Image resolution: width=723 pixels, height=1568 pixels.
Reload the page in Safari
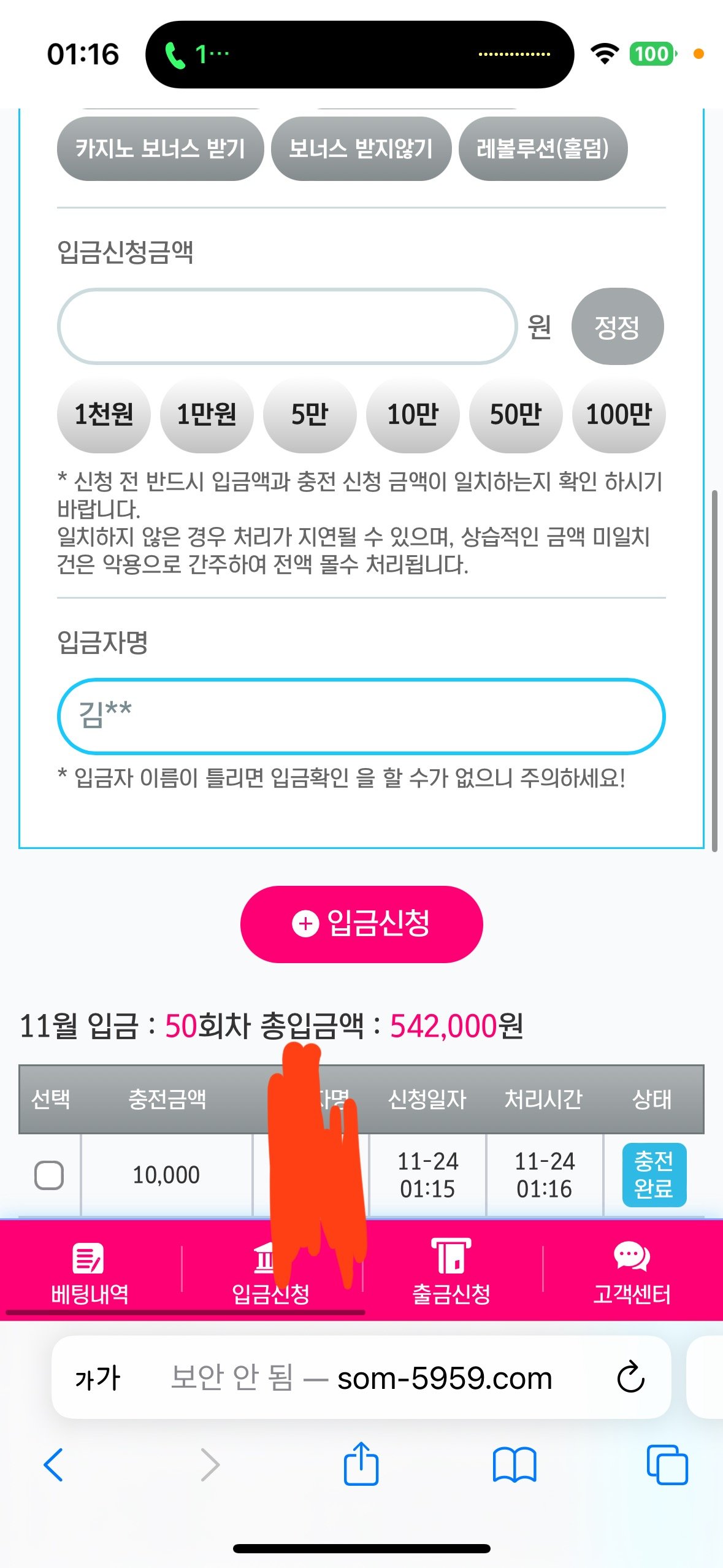click(630, 1378)
